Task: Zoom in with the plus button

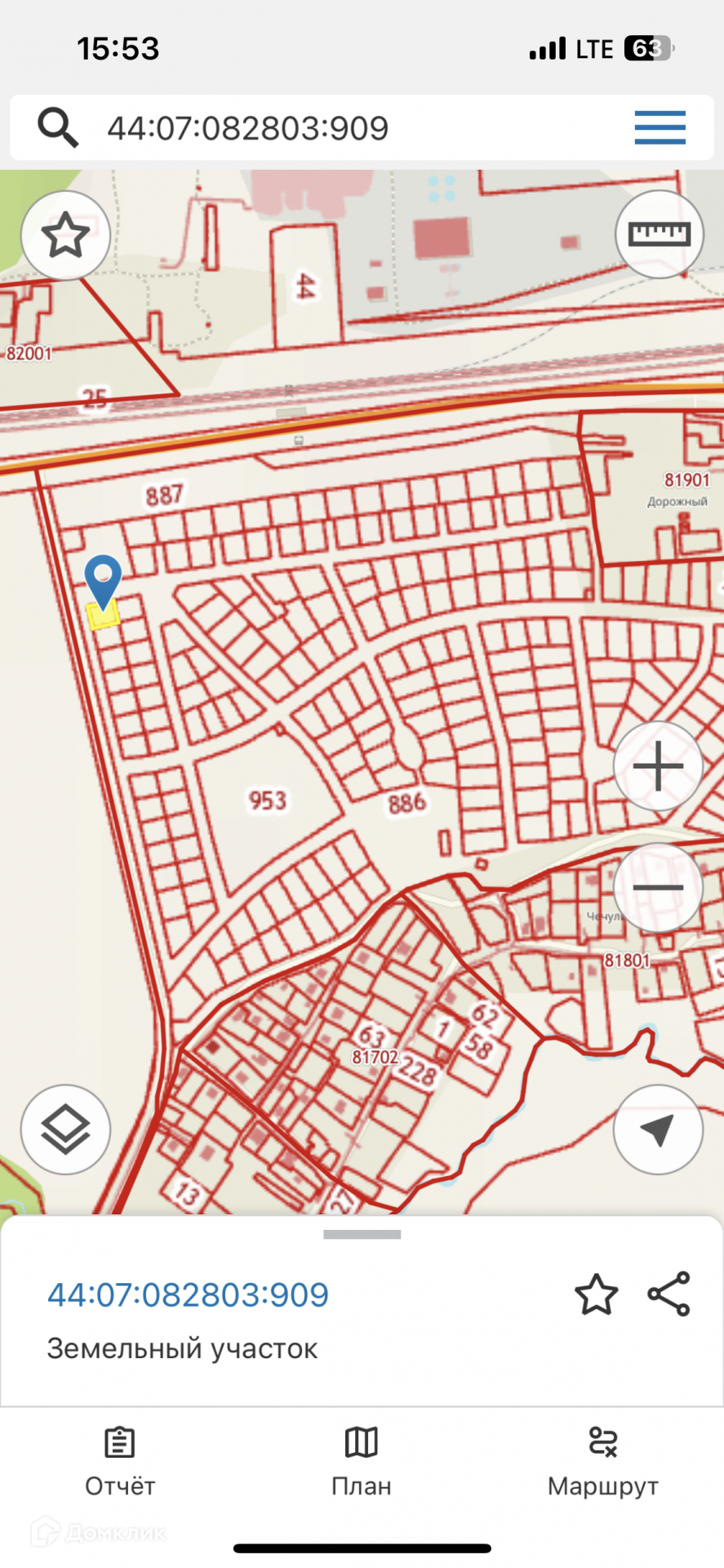Action: click(658, 766)
